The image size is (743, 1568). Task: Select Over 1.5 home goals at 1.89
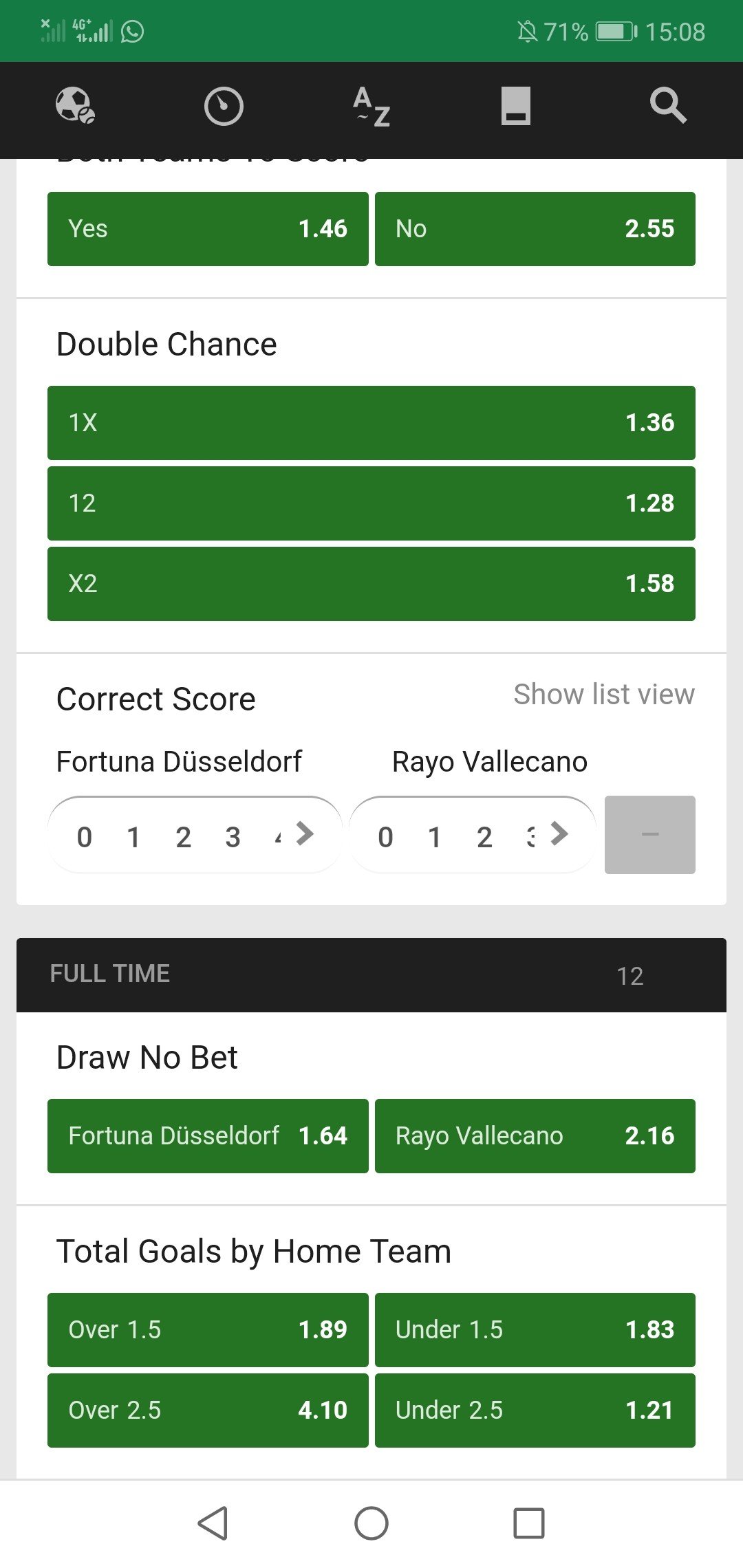click(x=208, y=1330)
